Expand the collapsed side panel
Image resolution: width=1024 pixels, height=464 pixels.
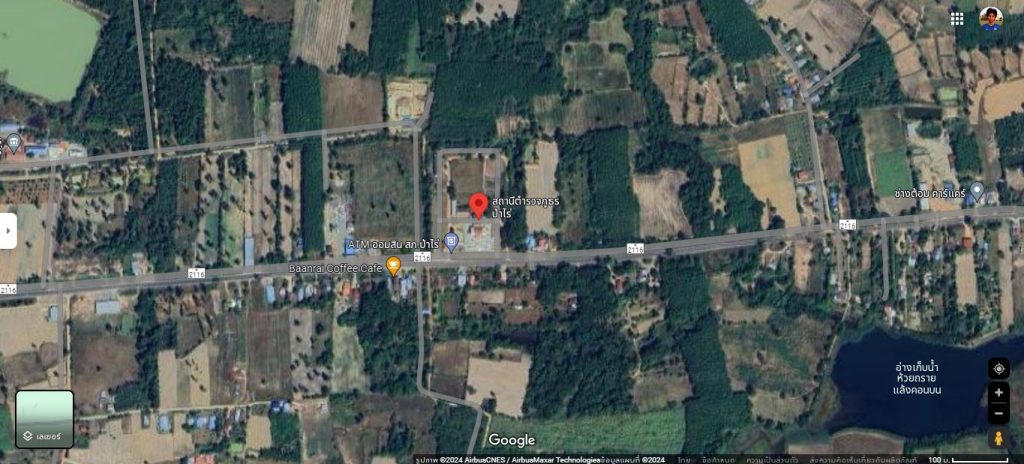click(8, 231)
